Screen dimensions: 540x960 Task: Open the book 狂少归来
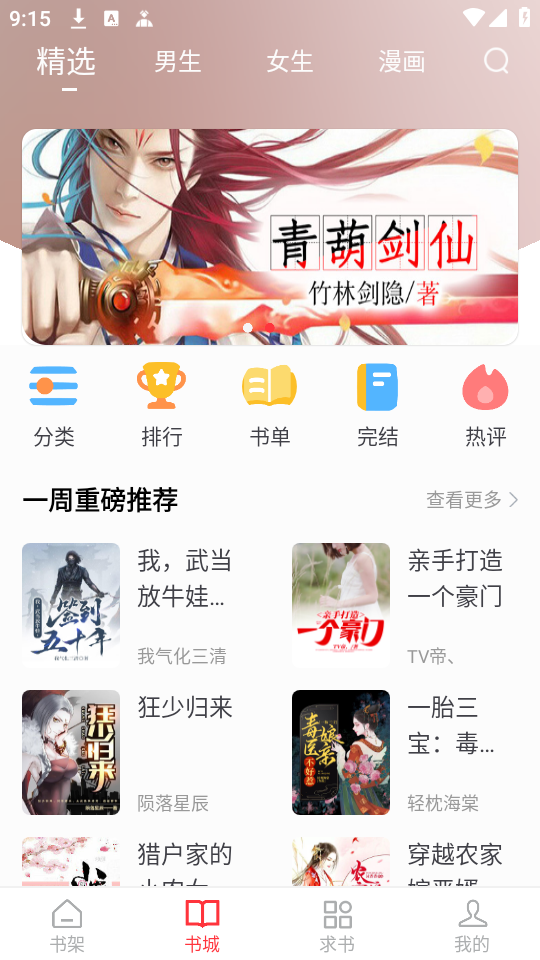(135, 752)
